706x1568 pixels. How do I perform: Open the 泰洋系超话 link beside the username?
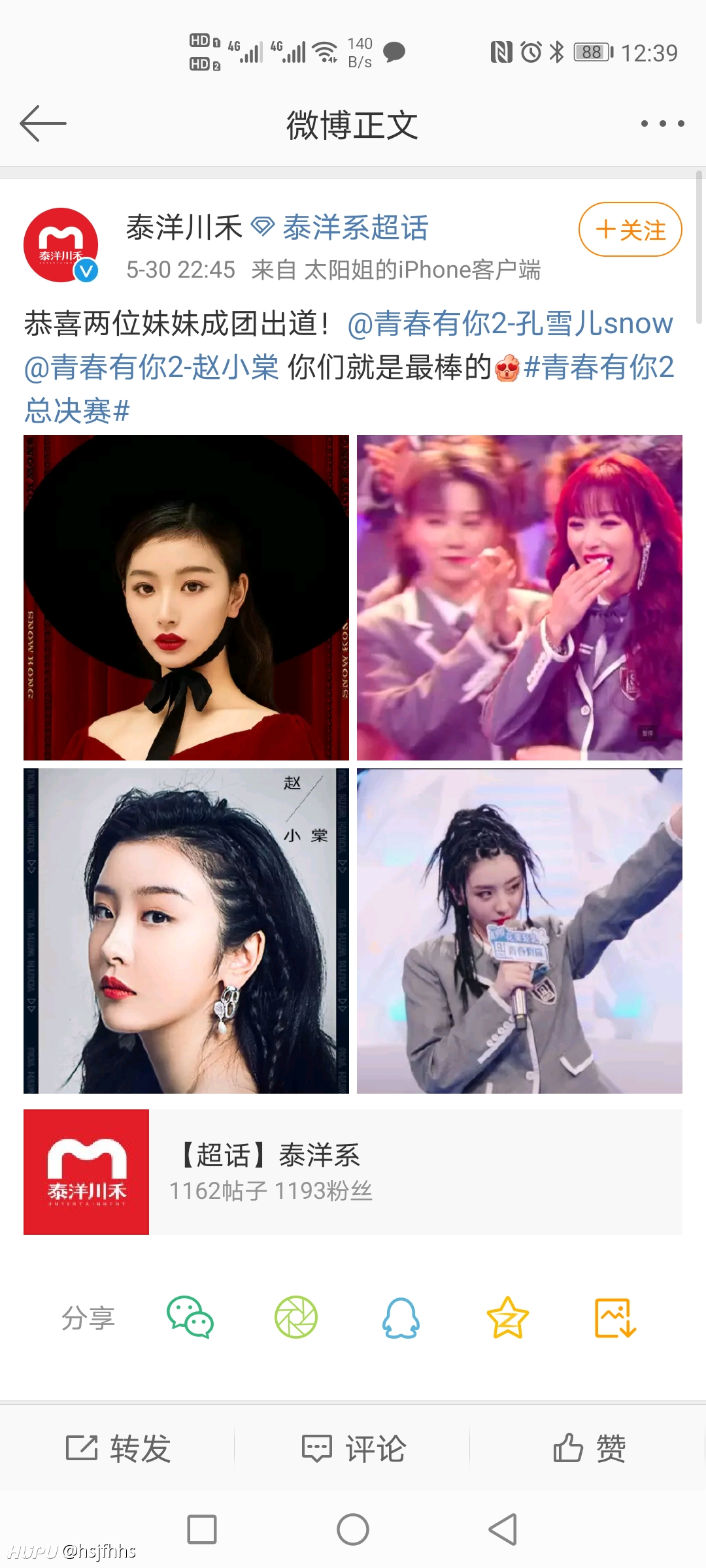tap(356, 227)
